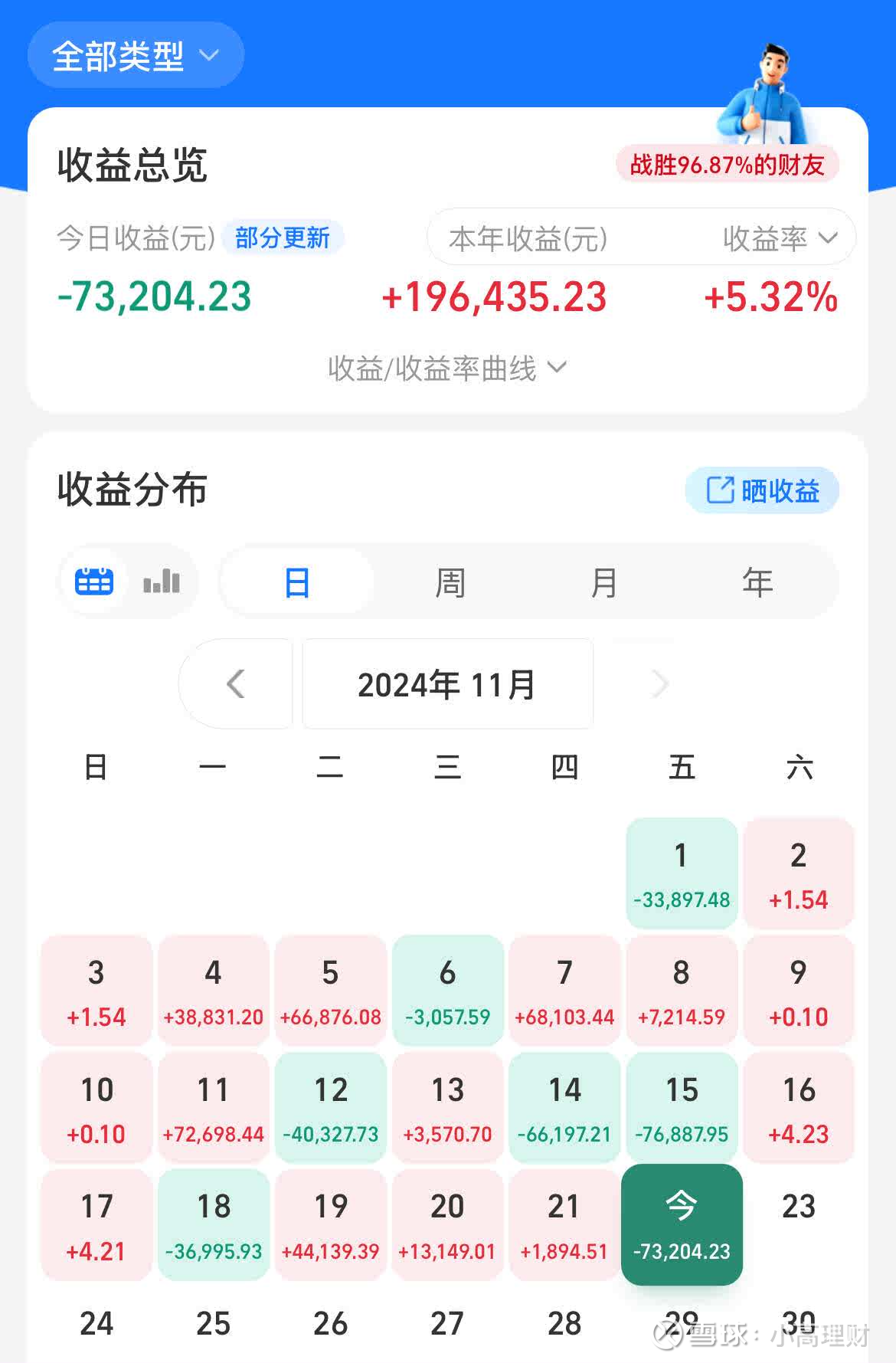Viewport: 896px width, 1363px height.
Task: Expand the 收益/收益率曲线 section
Action: coord(447,368)
